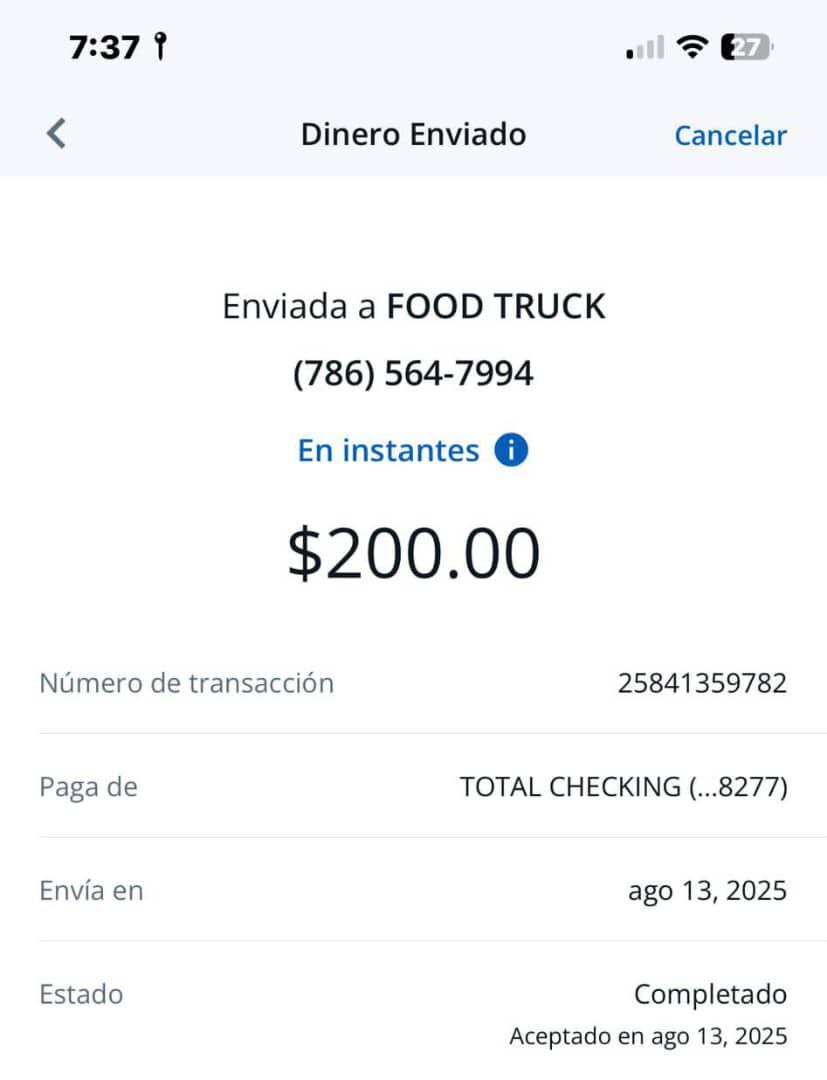Tap Cancelar in the top bar
The height and width of the screenshot is (1080, 827).
tap(730, 135)
